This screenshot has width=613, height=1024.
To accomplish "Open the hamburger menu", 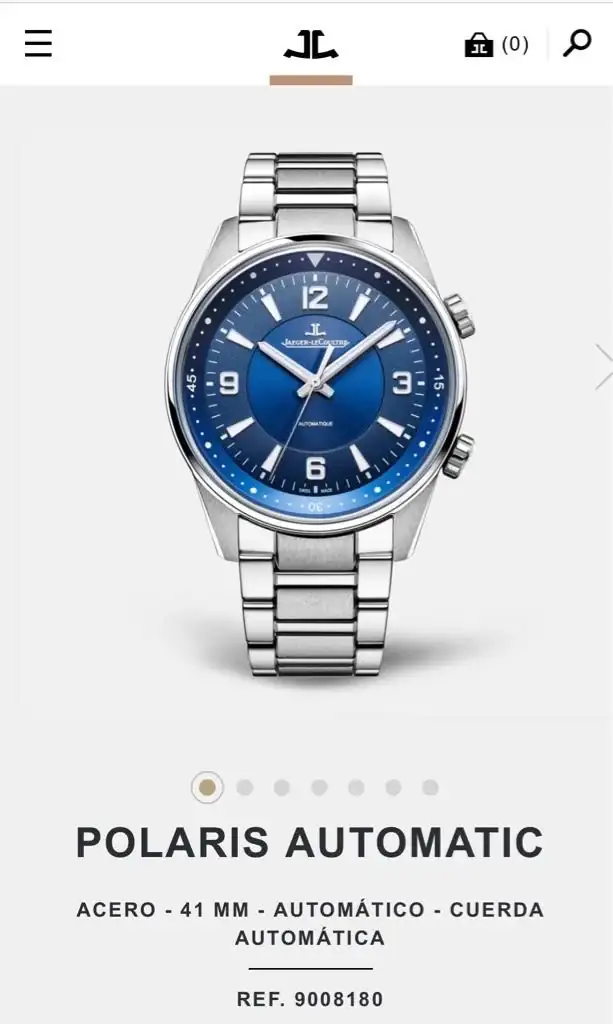I will tap(38, 44).
